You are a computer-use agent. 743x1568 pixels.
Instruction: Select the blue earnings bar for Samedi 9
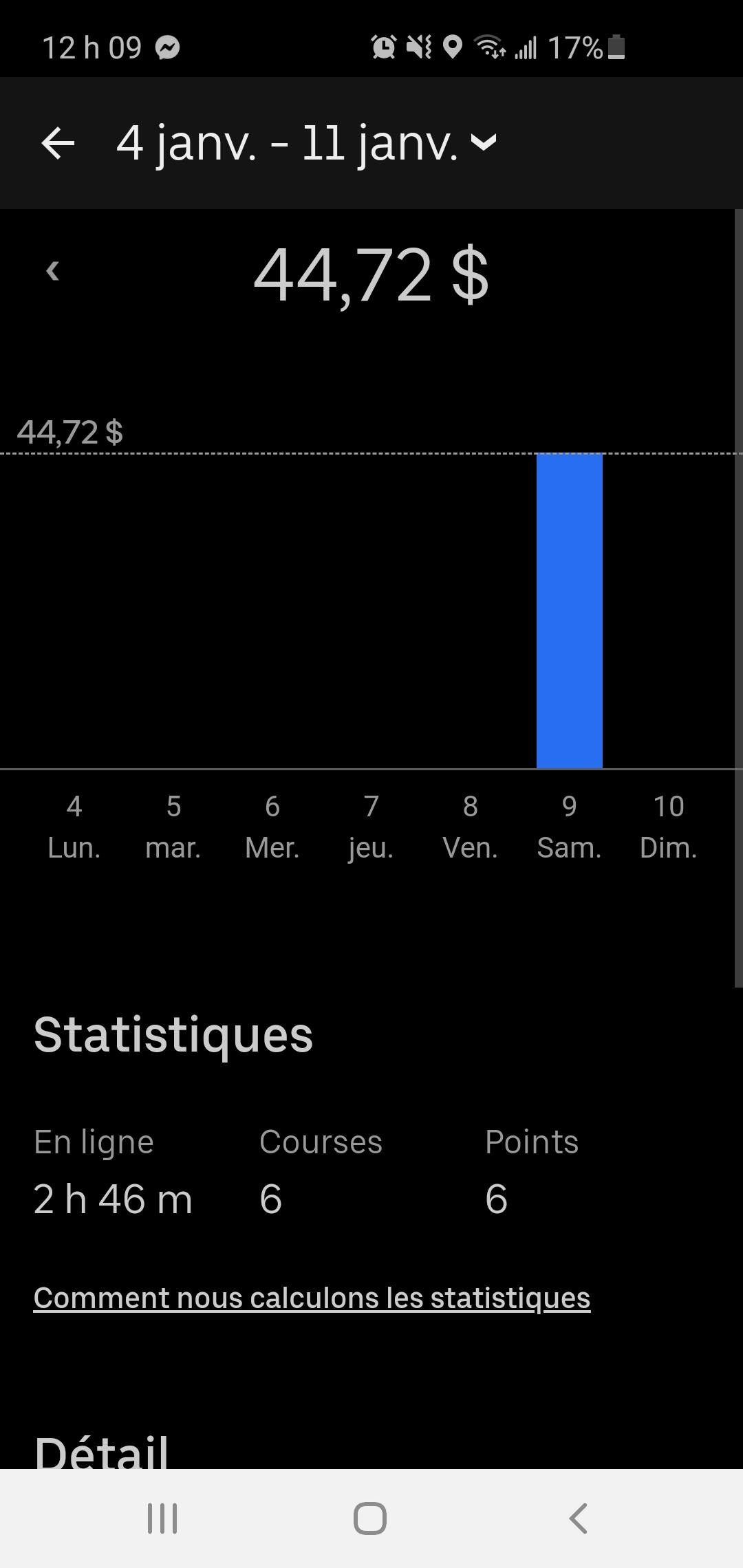point(569,612)
